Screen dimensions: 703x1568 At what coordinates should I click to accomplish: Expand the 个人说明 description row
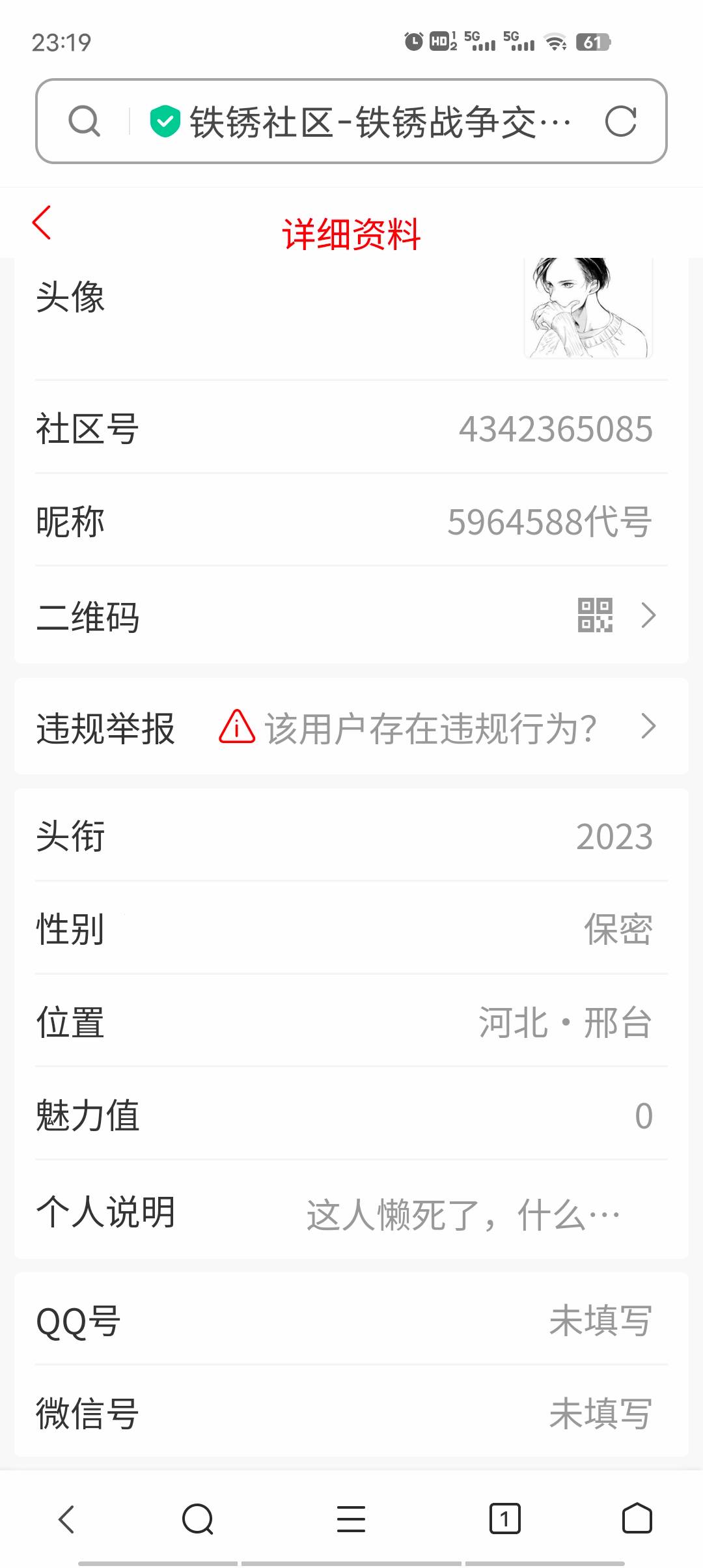351,1213
